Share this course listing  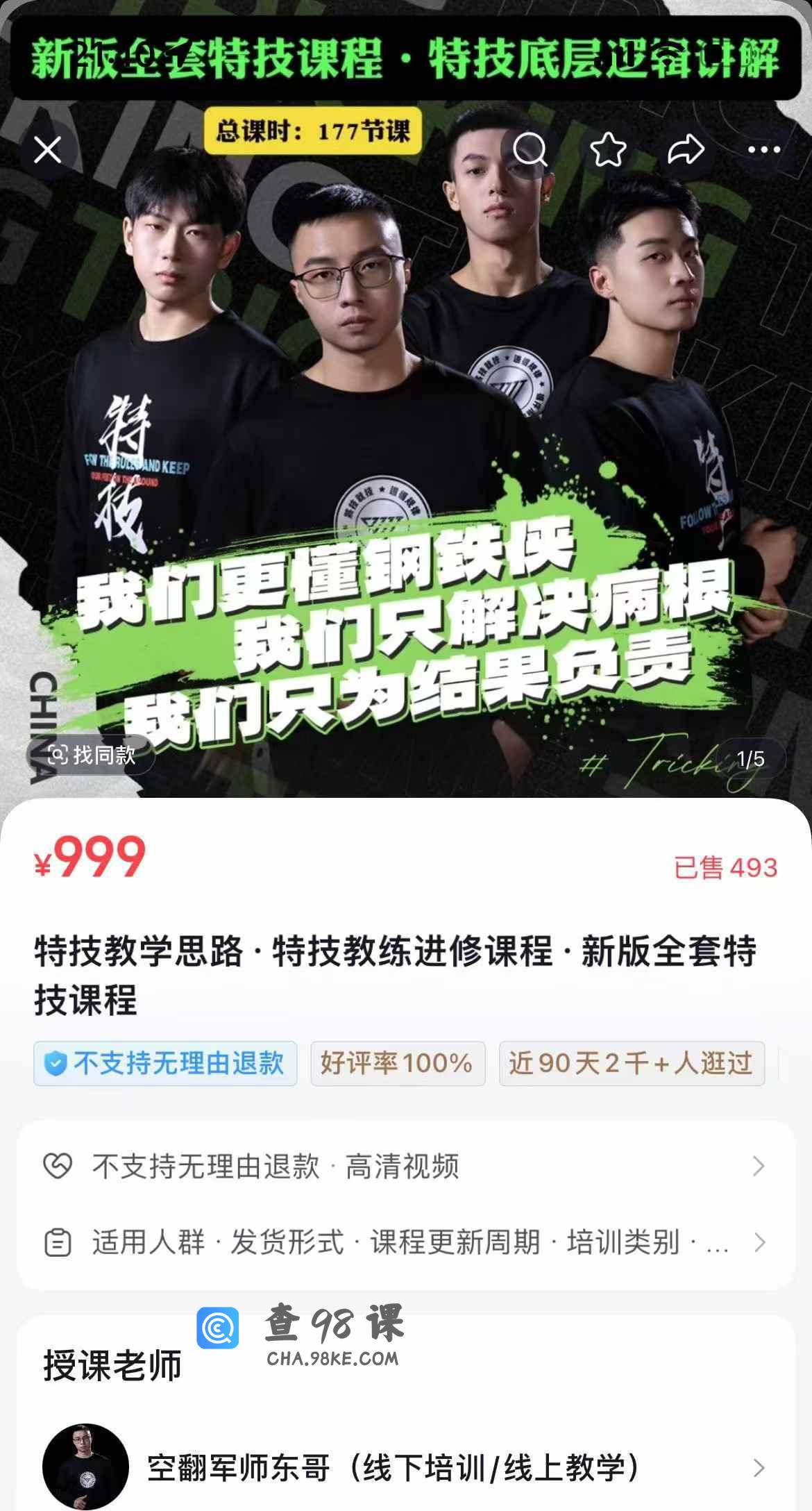click(686, 149)
